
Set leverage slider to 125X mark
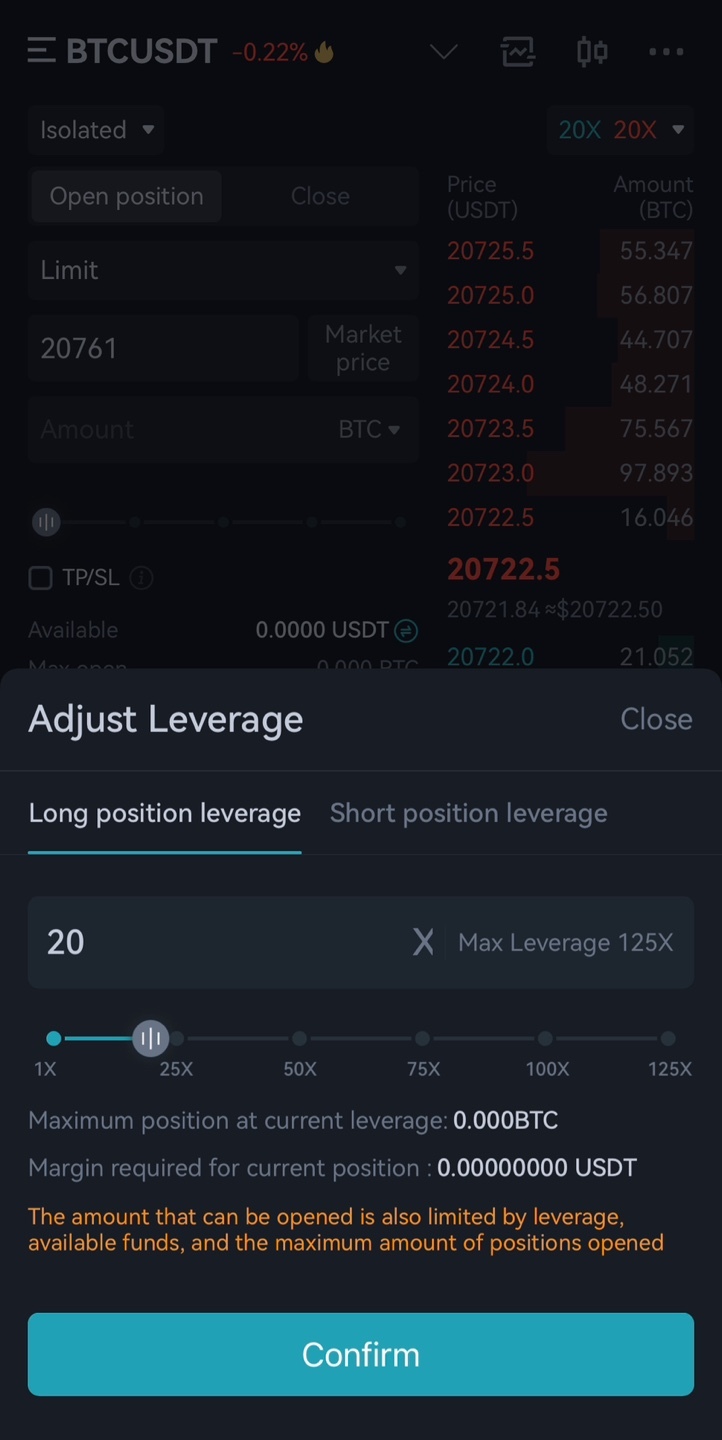[668, 1039]
